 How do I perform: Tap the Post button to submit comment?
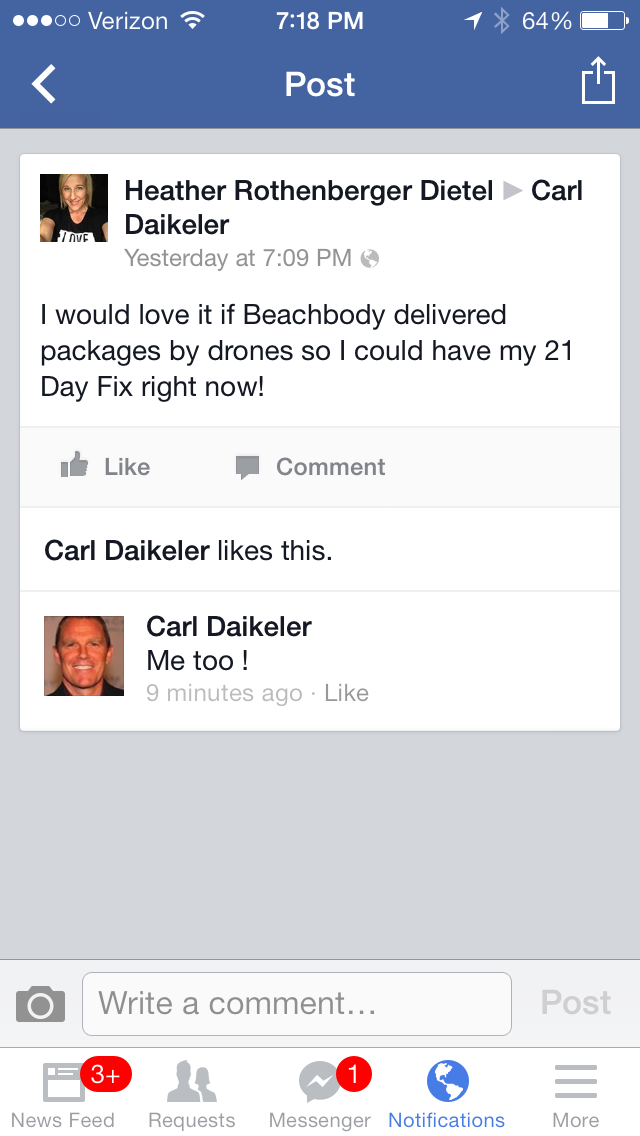point(575,1003)
